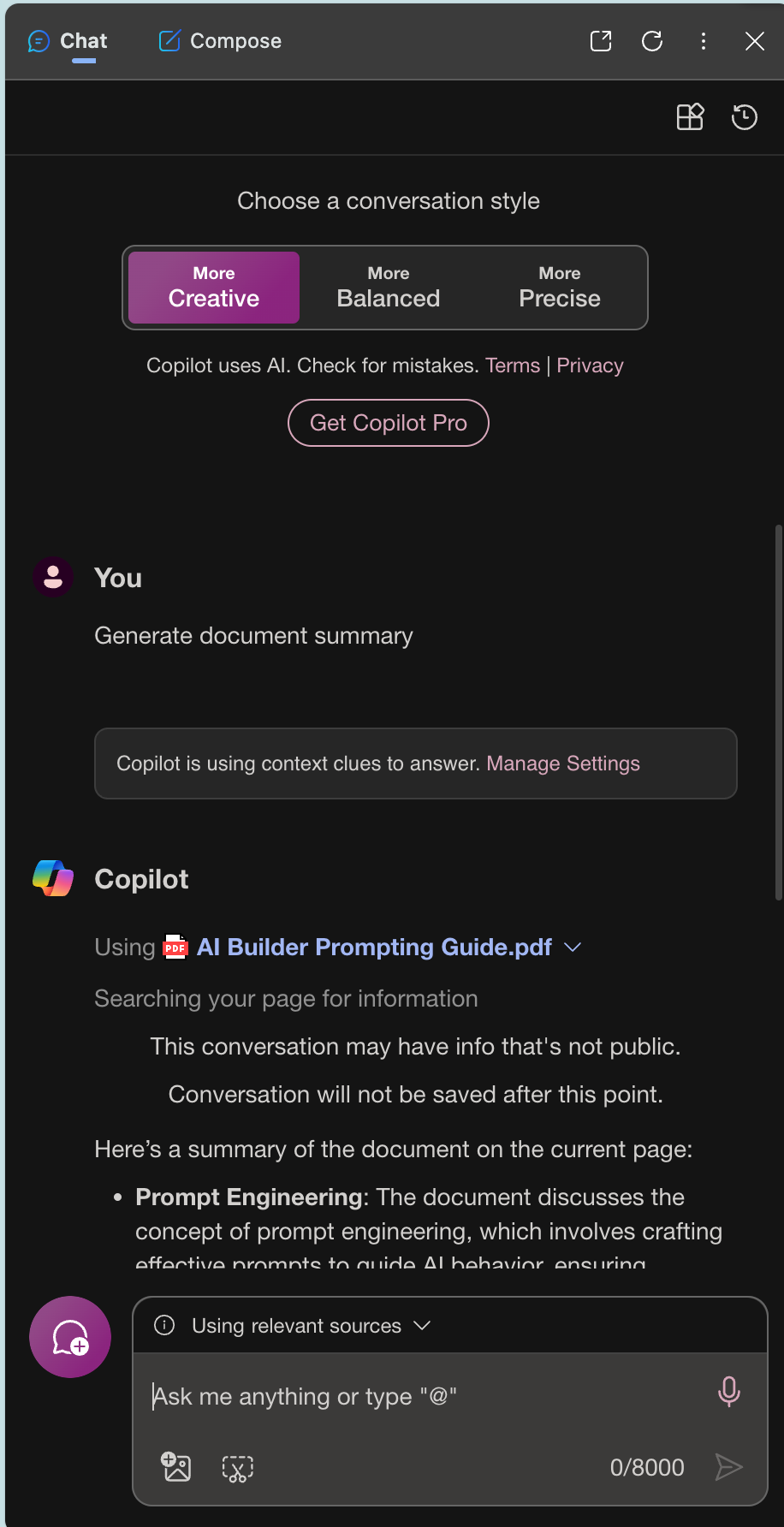View recent chat history
Image resolution: width=784 pixels, height=1527 pixels.
point(744,116)
